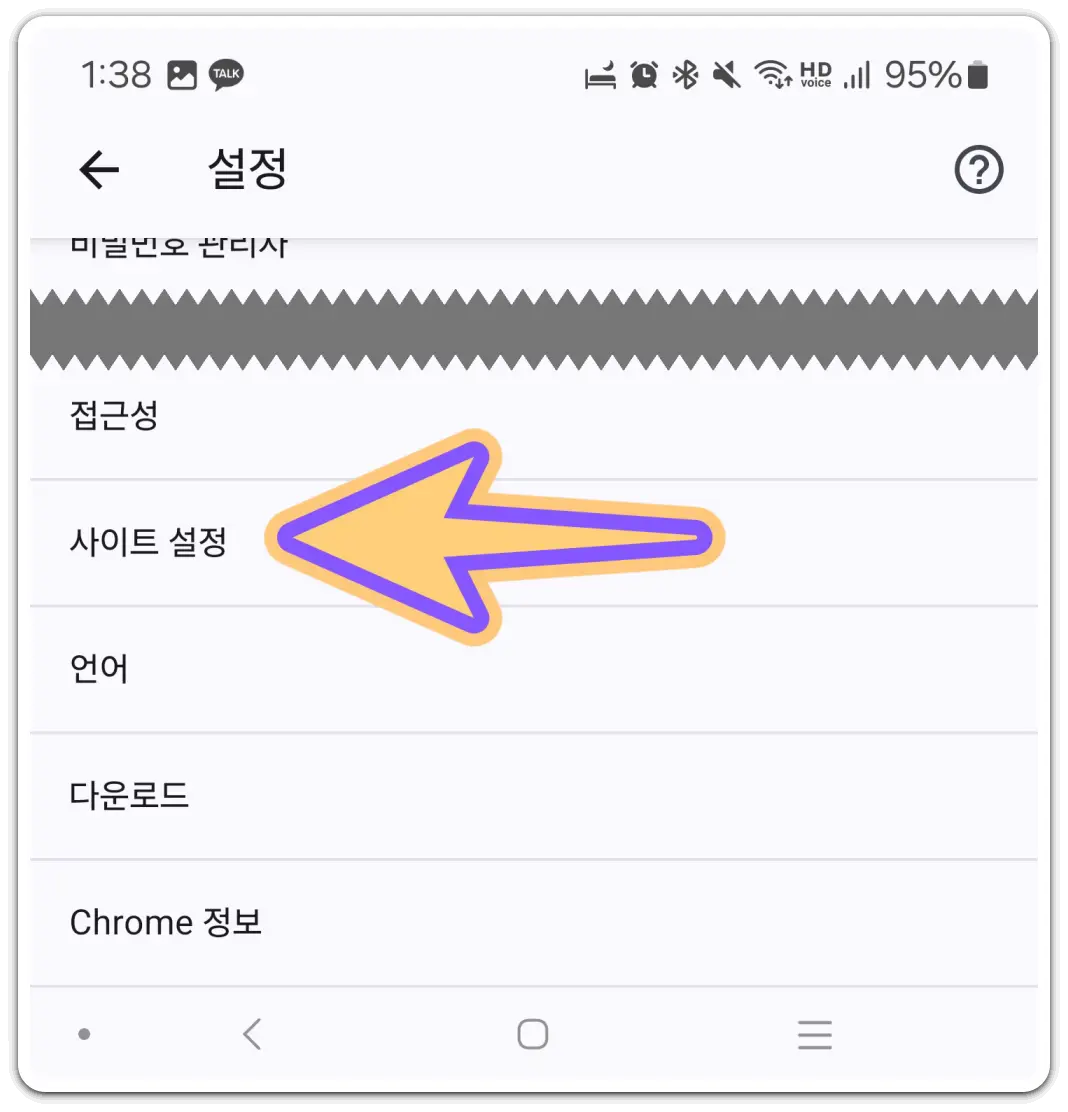Open Chrome settings help via question mark icon
Viewport: 1068px width, 1112px height.
click(978, 170)
